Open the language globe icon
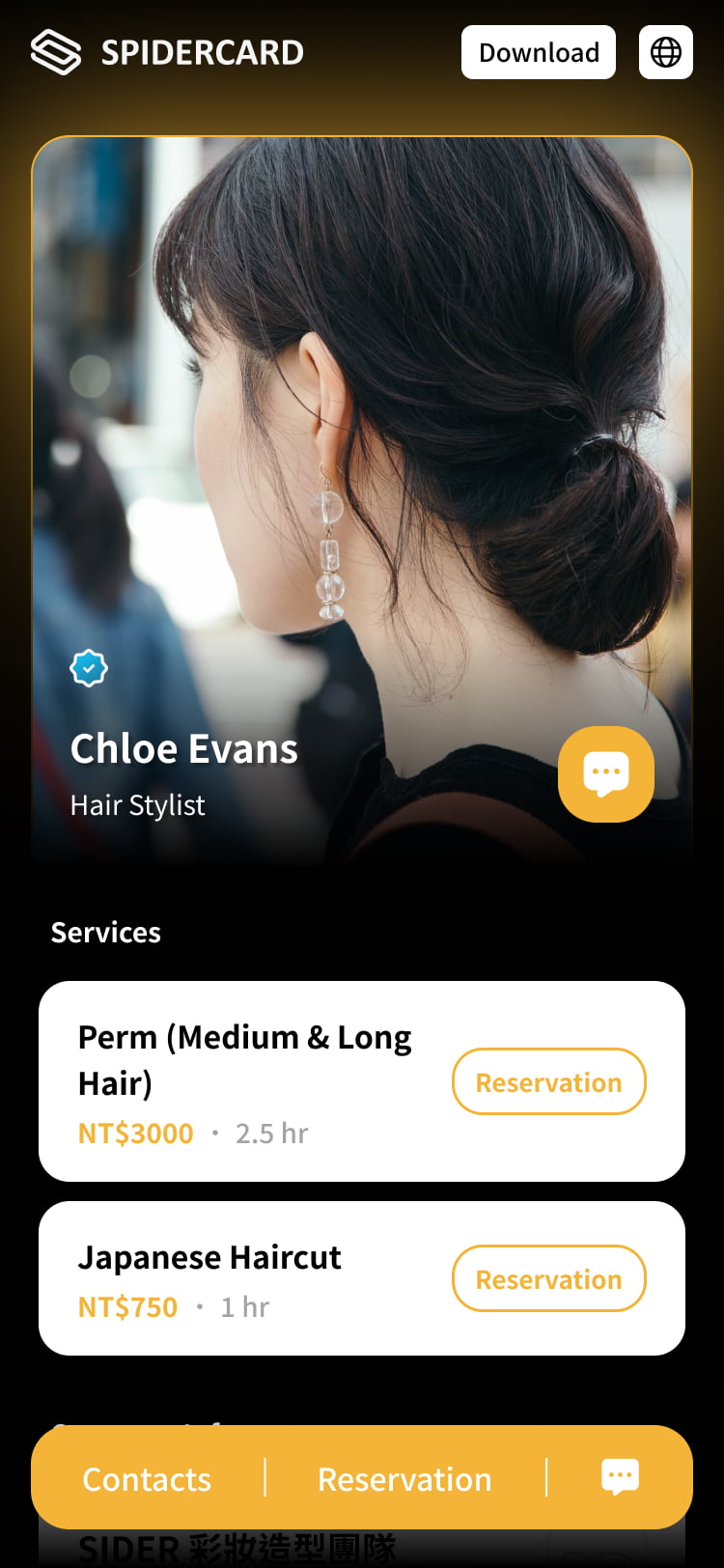The width and height of the screenshot is (724, 1568). (665, 51)
